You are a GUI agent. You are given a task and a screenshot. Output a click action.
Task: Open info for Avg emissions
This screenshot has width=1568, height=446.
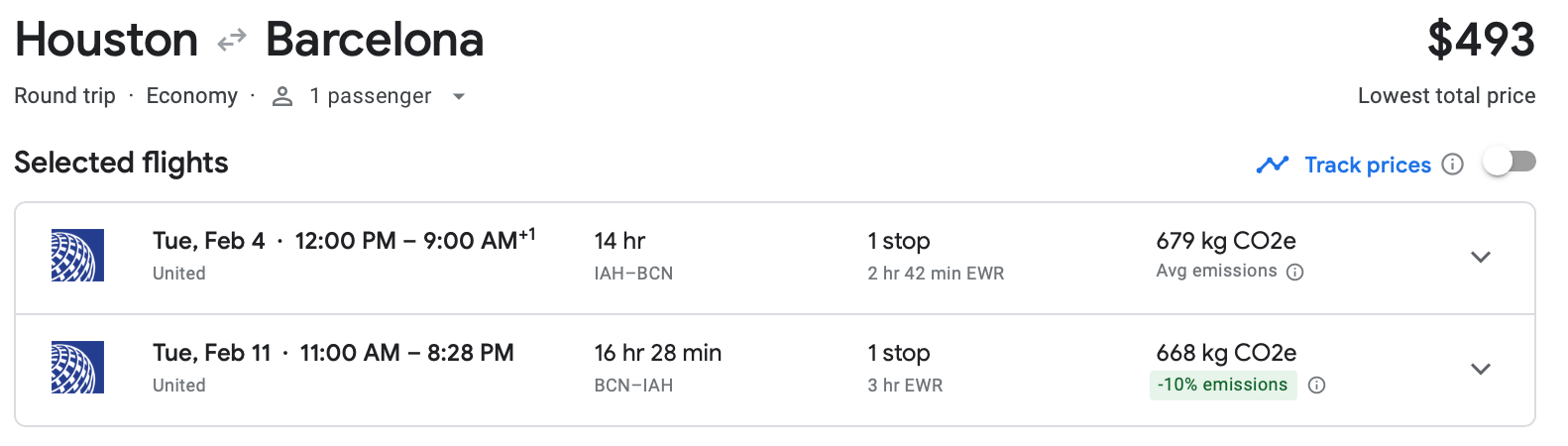1294,273
